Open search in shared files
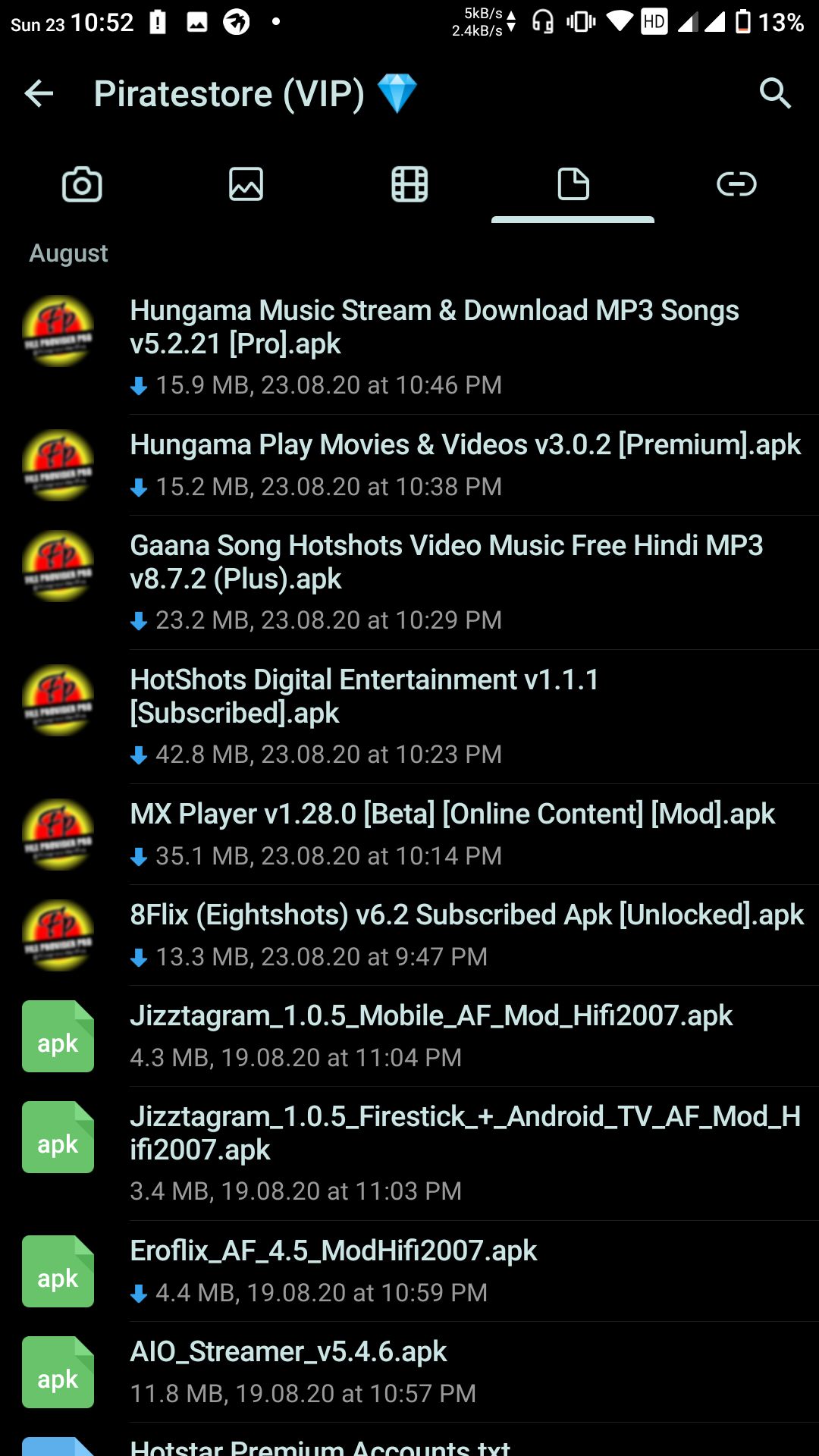The image size is (819, 1456). (775, 94)
